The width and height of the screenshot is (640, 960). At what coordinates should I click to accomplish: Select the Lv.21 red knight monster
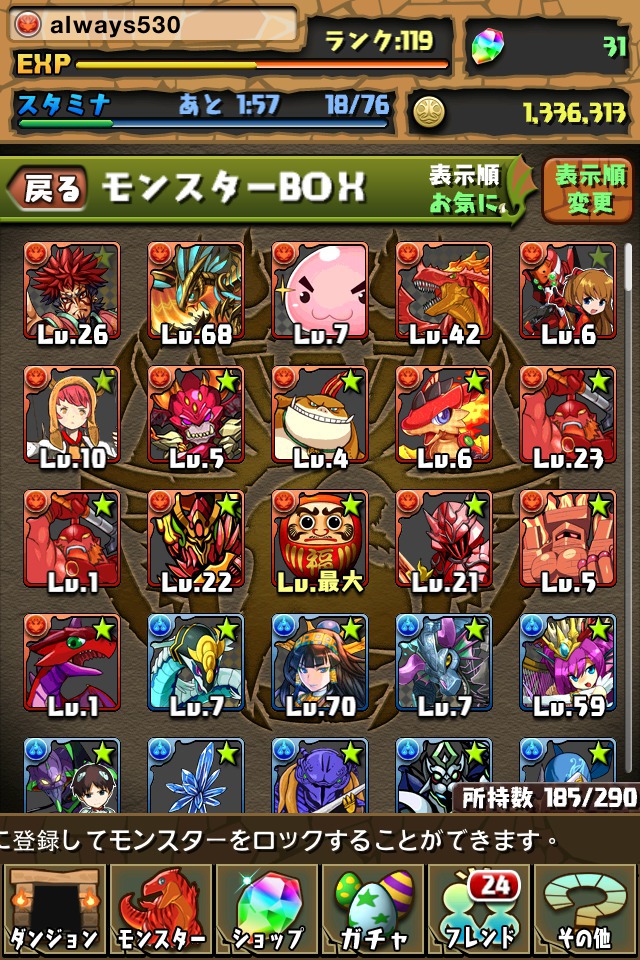[444, 540]
